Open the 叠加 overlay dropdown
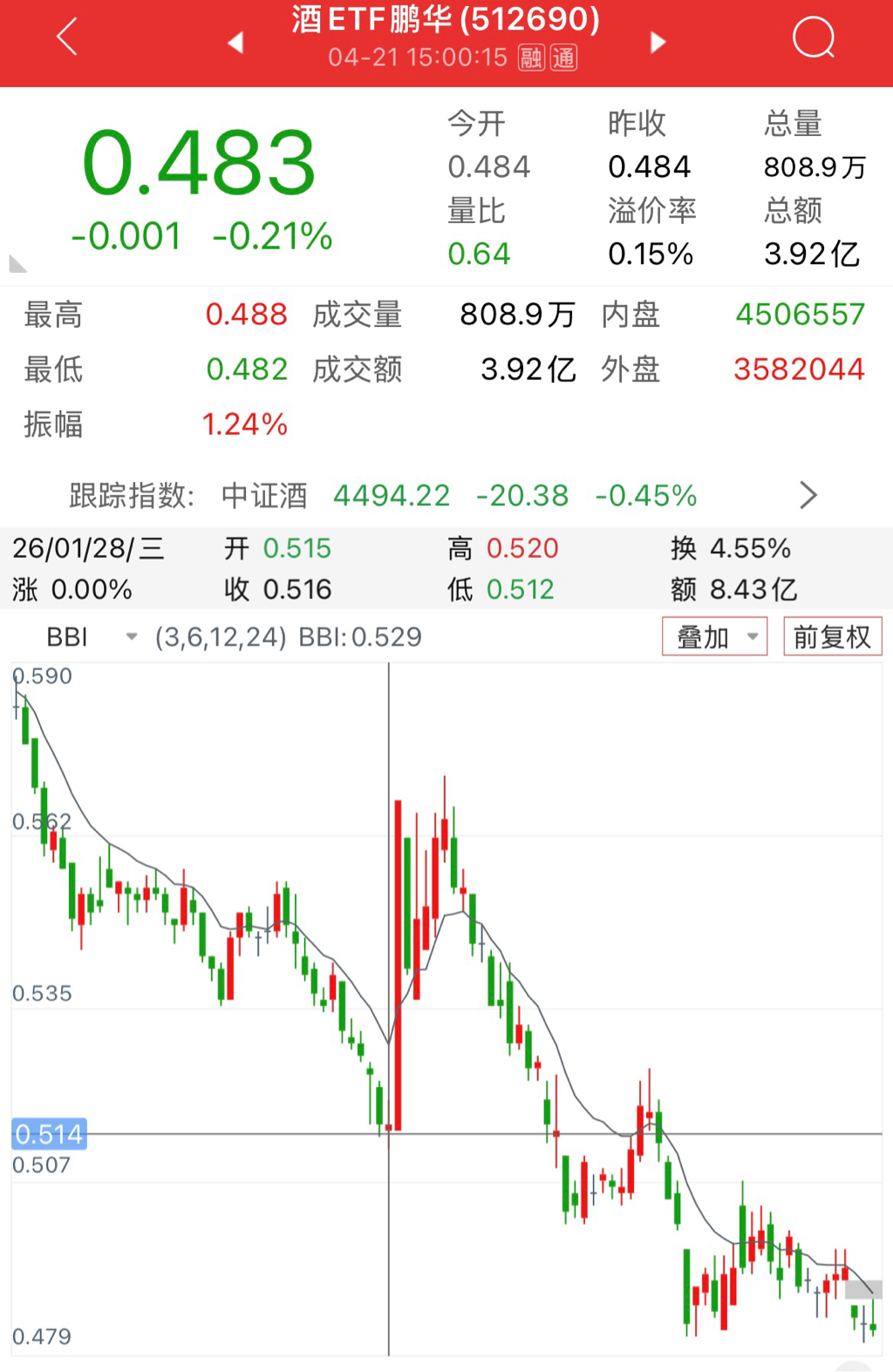The height and width of the screenshot is (1372, 893). coord(714,637)
